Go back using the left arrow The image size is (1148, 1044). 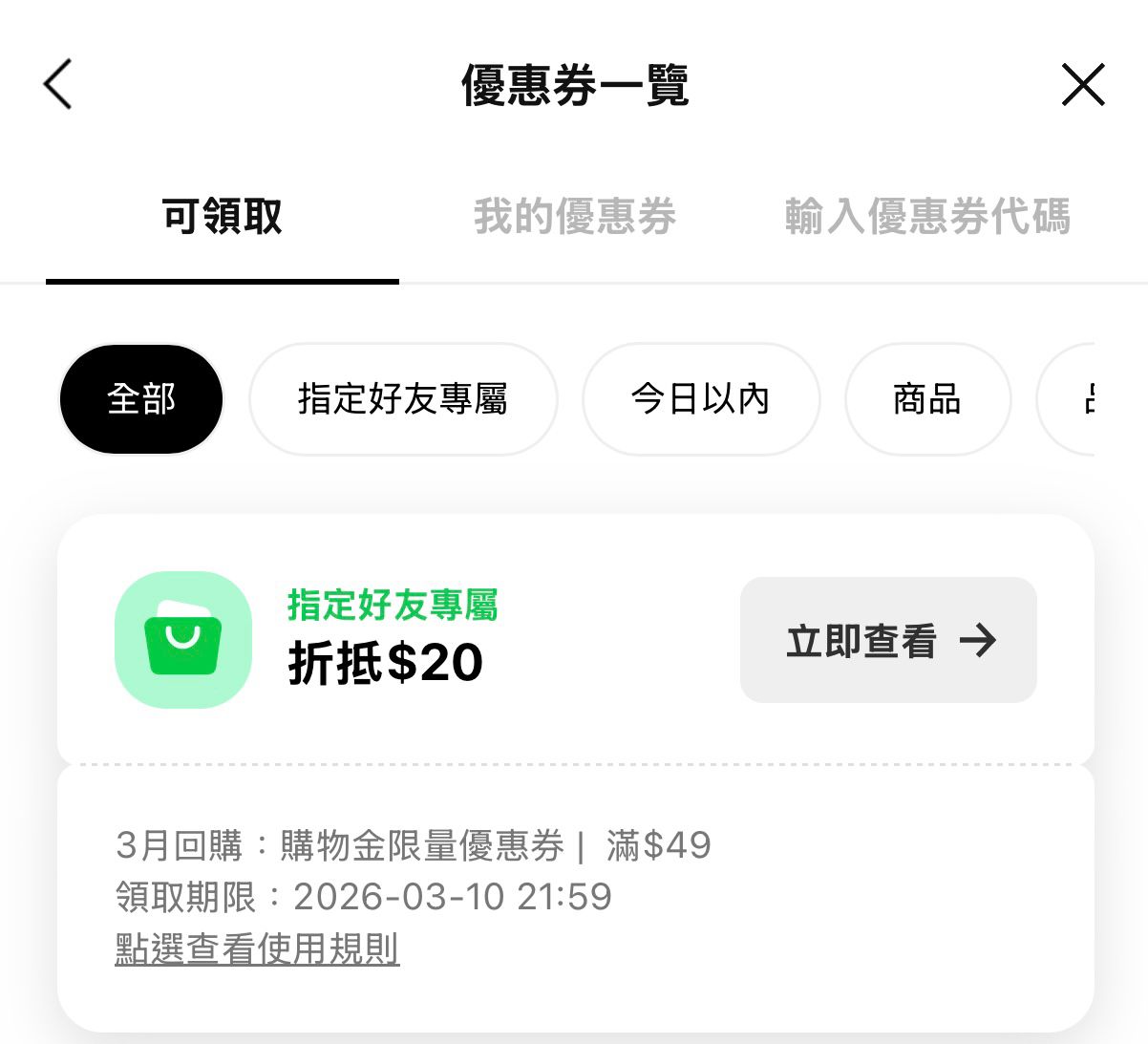pos(58,84)
